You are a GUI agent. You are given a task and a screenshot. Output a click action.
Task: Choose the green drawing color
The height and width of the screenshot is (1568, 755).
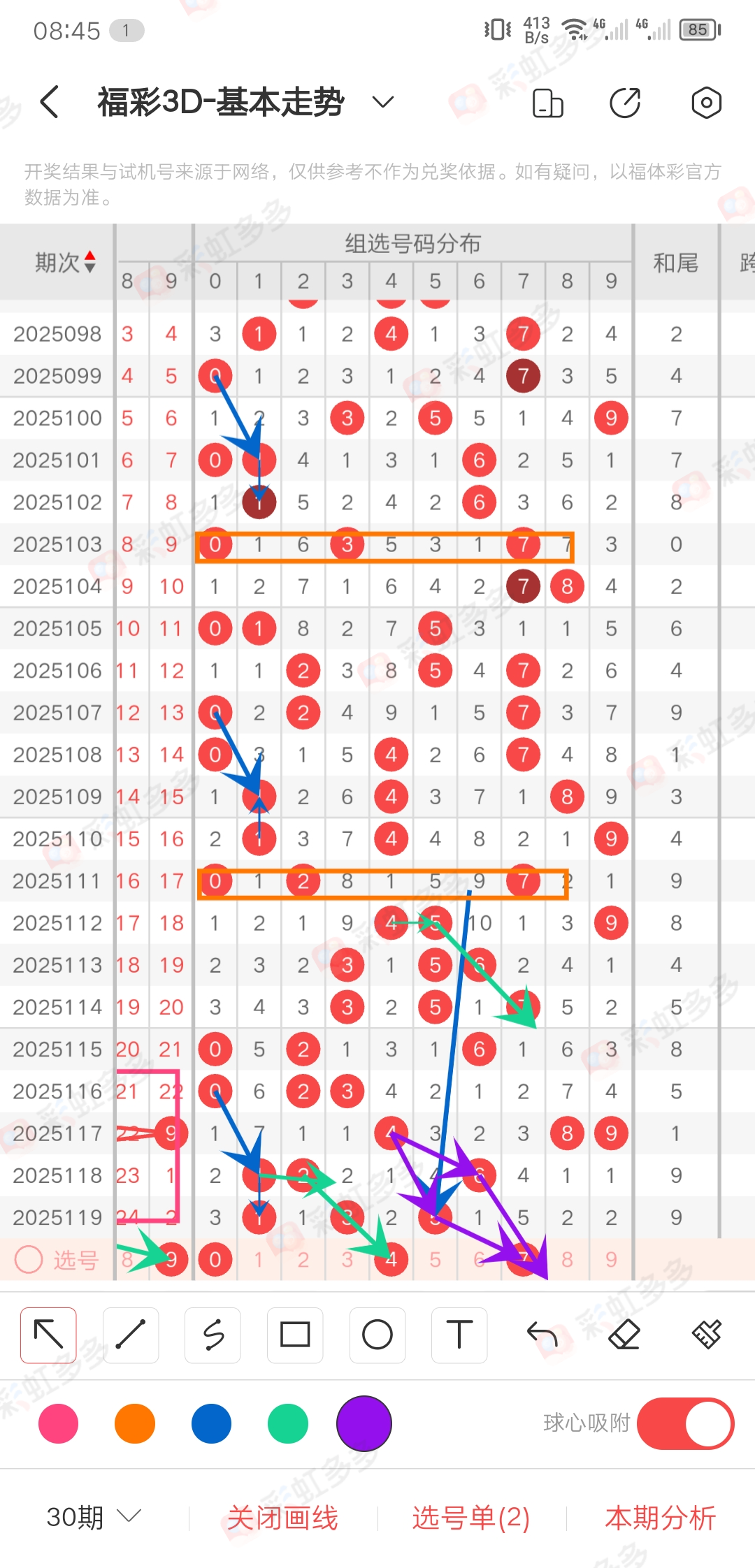tap(288, 1423)
